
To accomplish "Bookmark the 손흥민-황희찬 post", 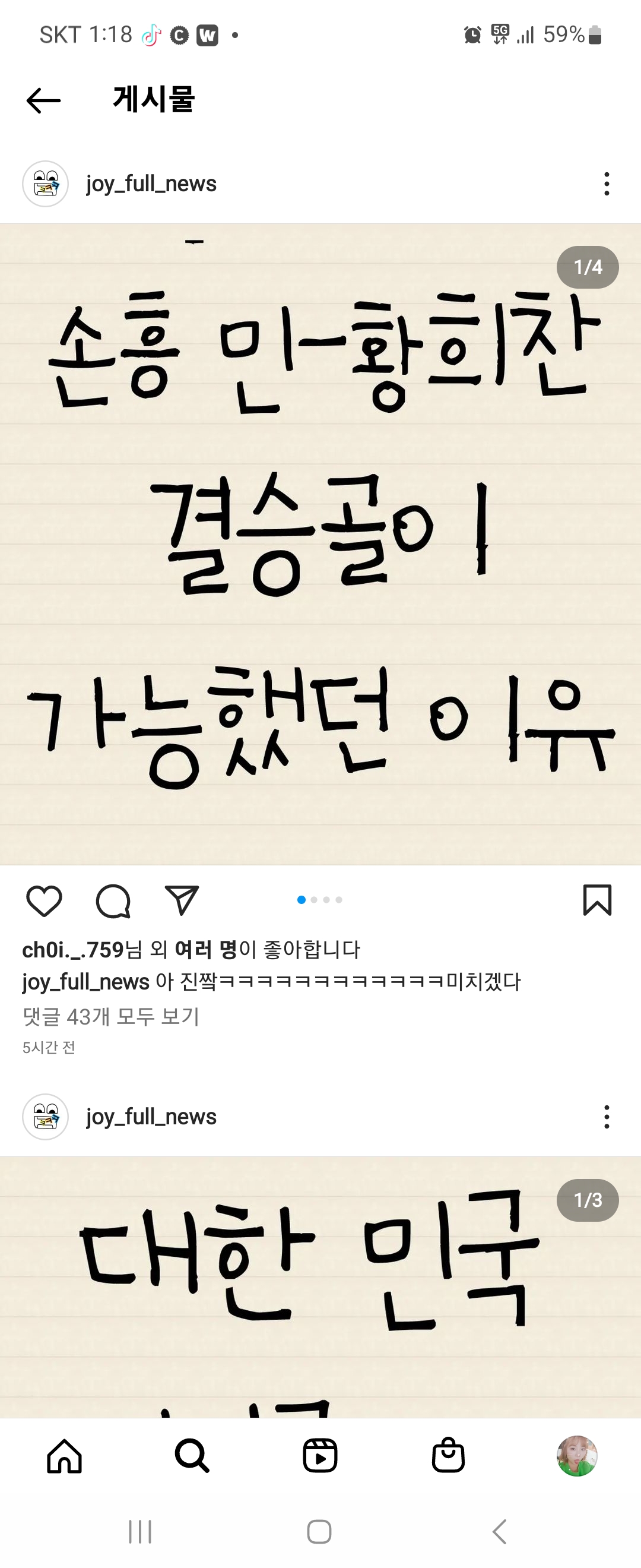I will click(596, 900).
